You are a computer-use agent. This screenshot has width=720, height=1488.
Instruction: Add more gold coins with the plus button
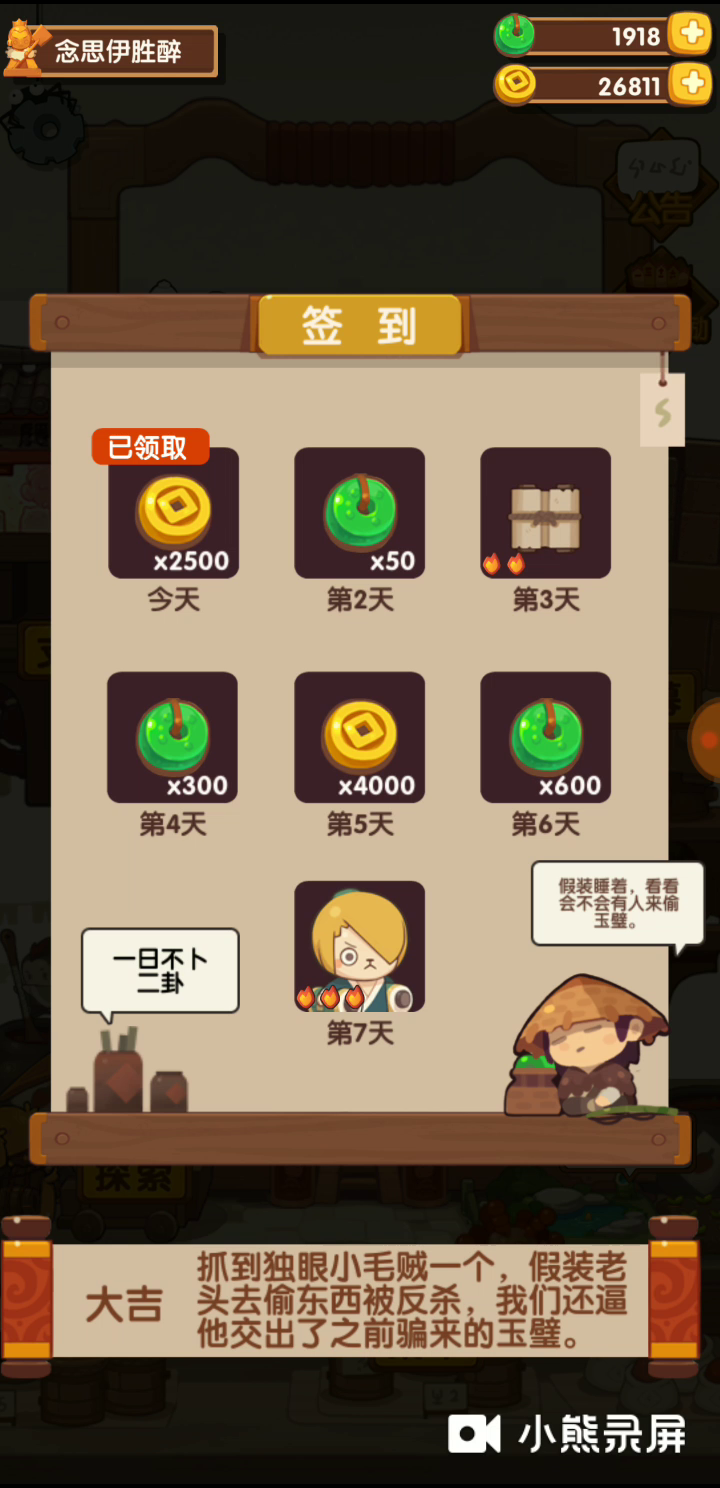tap(690, 84)
